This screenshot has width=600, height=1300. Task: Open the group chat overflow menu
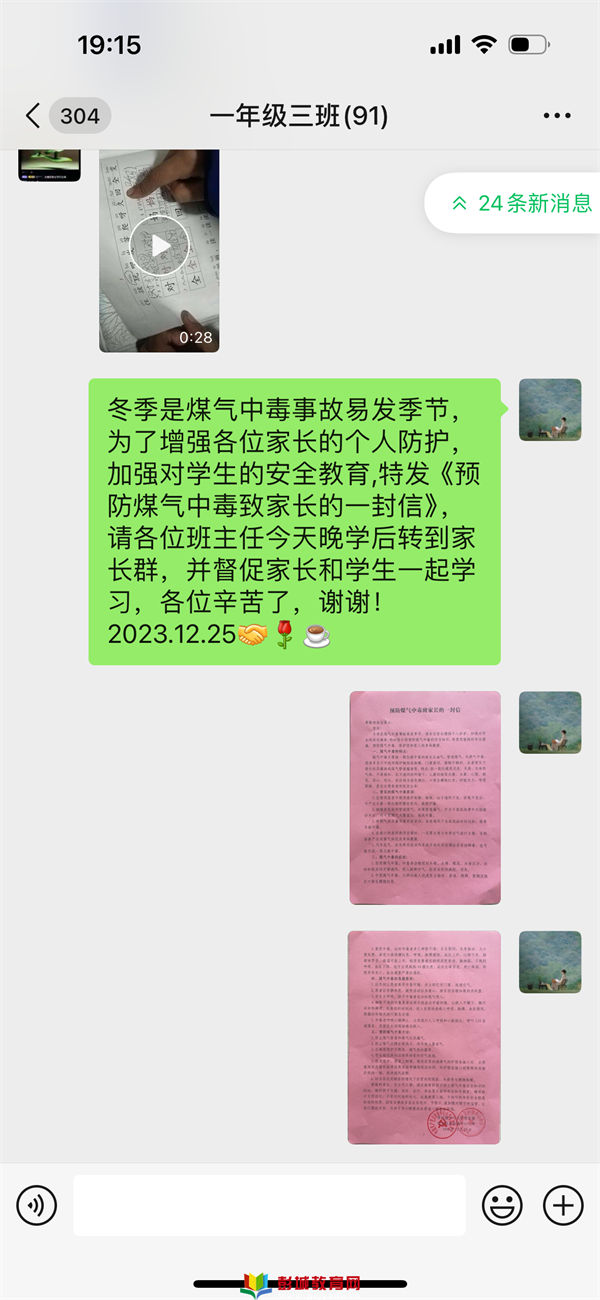[x=556, y=116]
